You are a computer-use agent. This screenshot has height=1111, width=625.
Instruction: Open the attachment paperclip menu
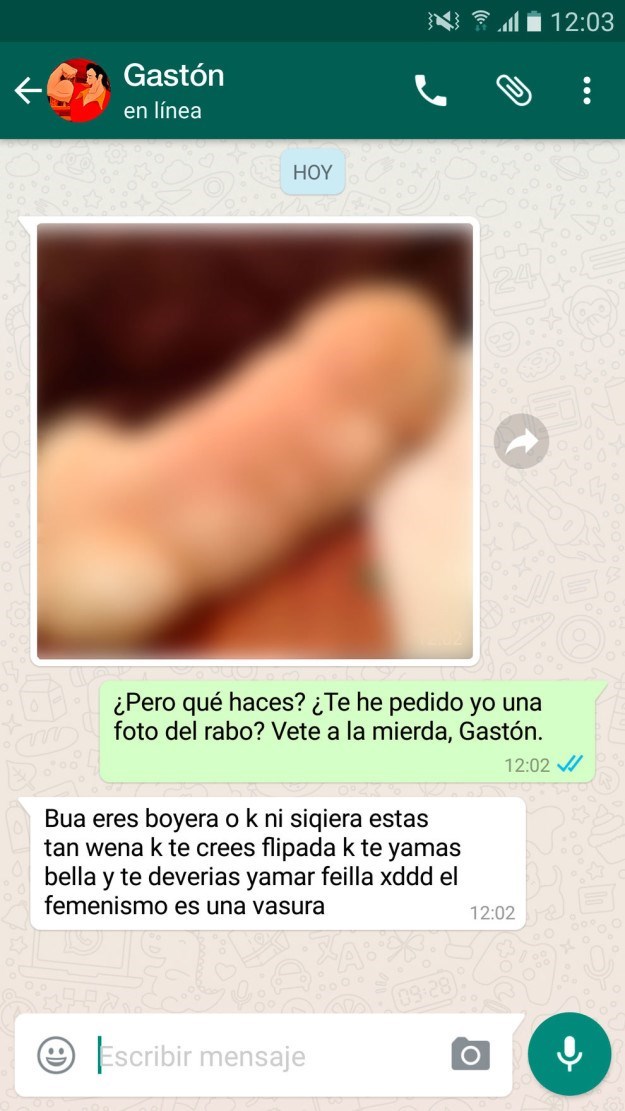click(x=514, y=91)
